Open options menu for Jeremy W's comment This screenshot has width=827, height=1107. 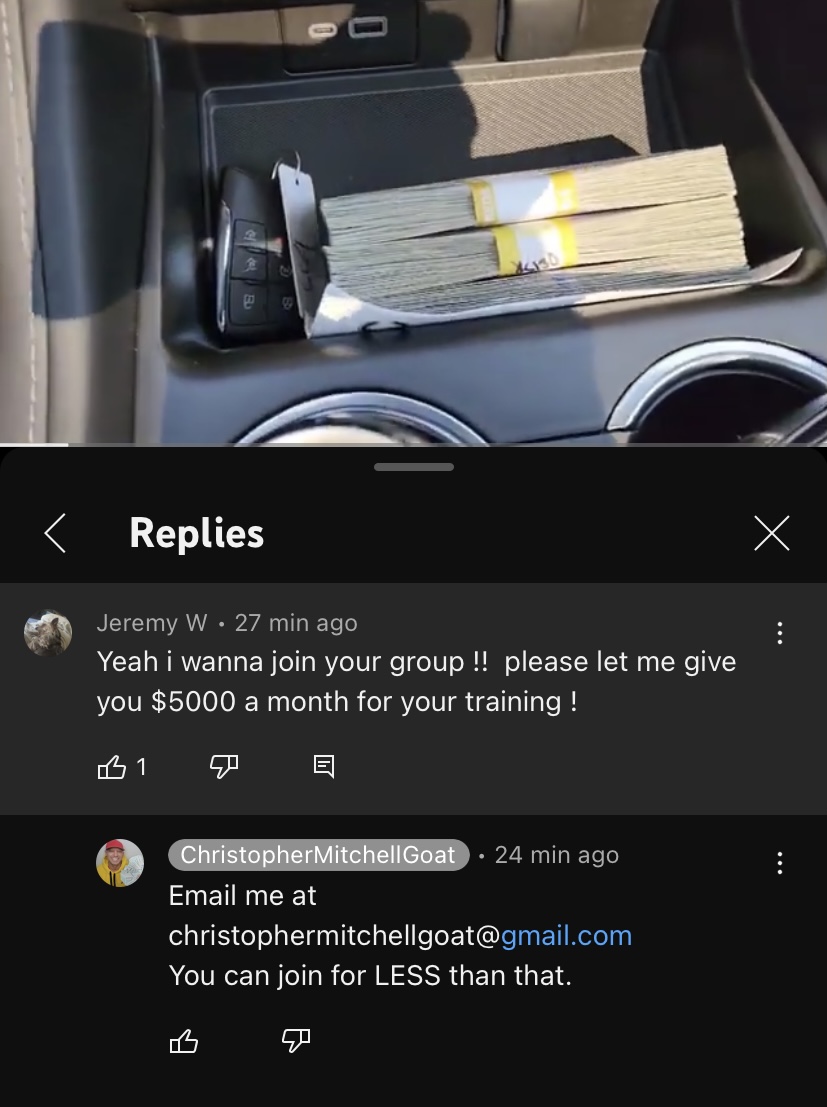[779, 632]
